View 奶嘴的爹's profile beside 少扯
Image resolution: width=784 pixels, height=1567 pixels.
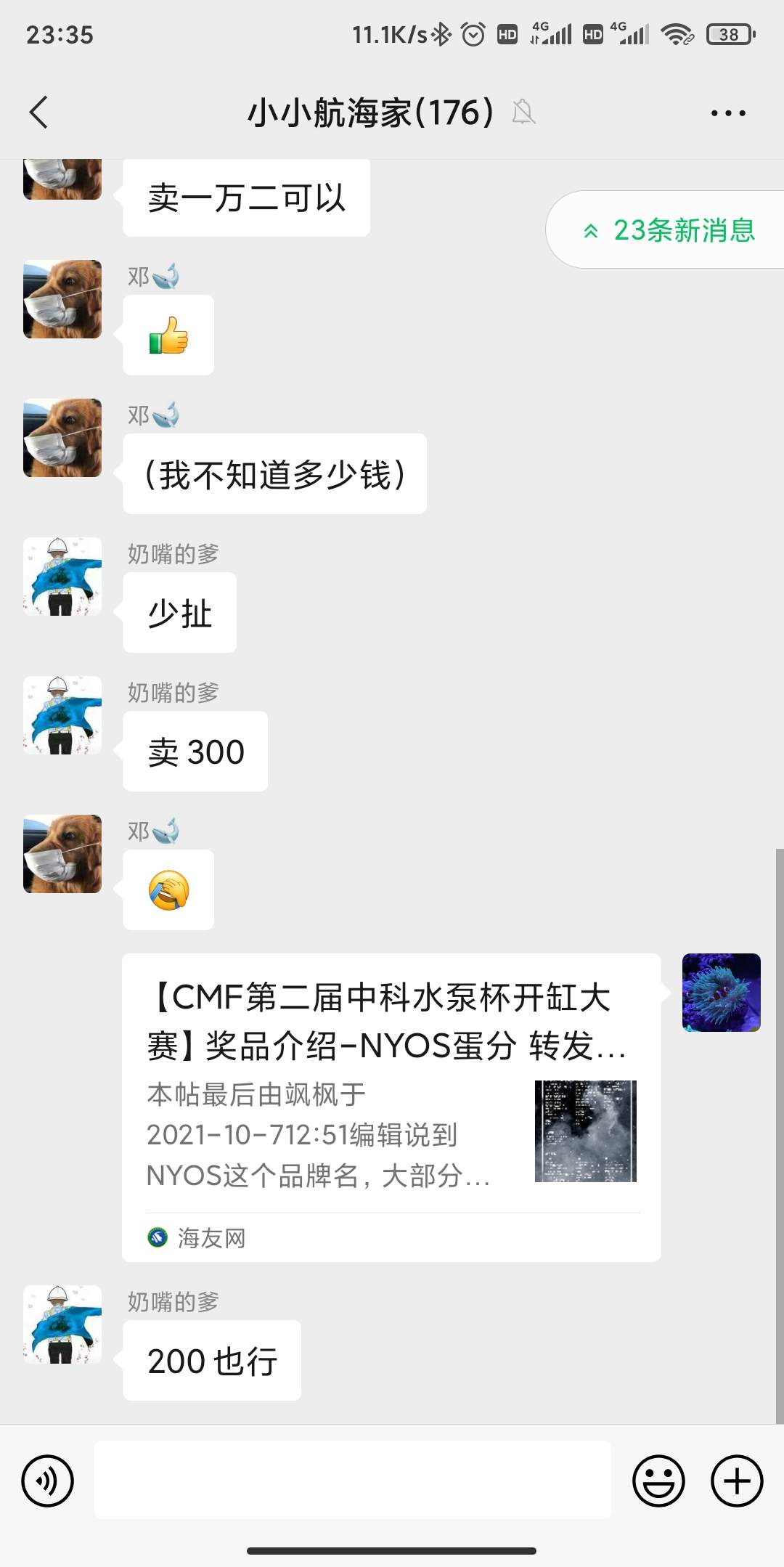[x=62, y=577]
